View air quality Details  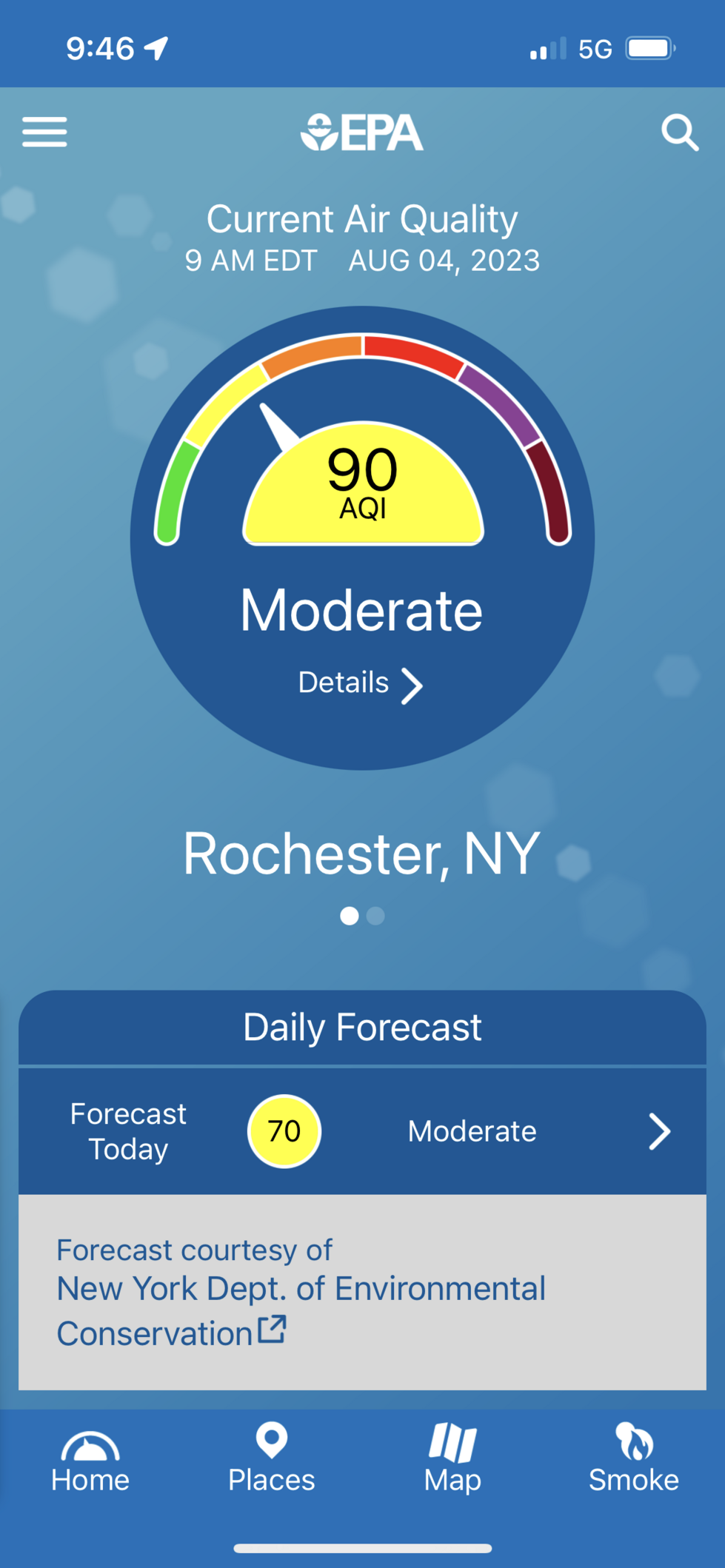pos(360,684)
